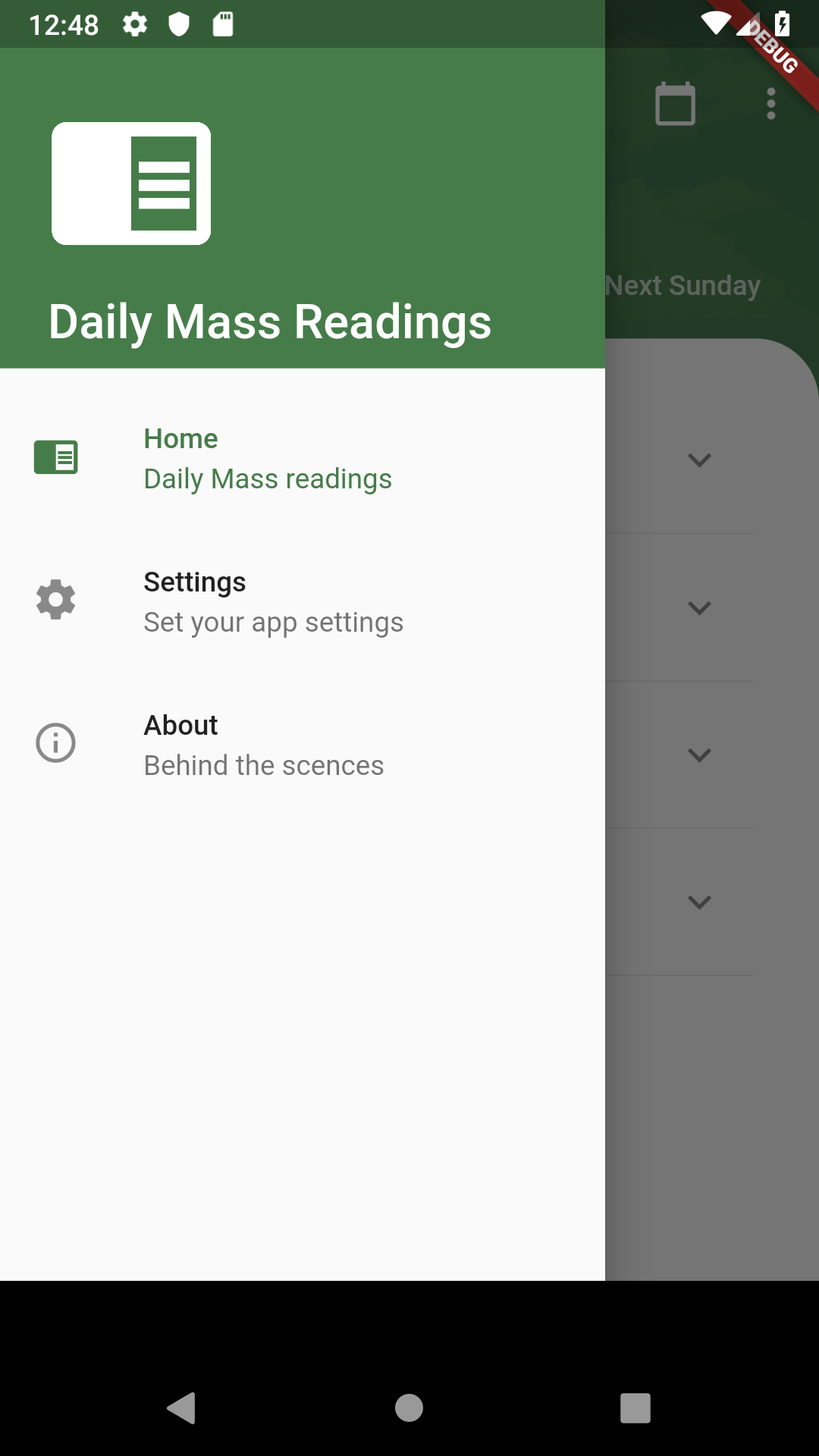This screenshot has width=819, height=1456.
Task: Open the system recent apps view
Action: point(635,1408)
